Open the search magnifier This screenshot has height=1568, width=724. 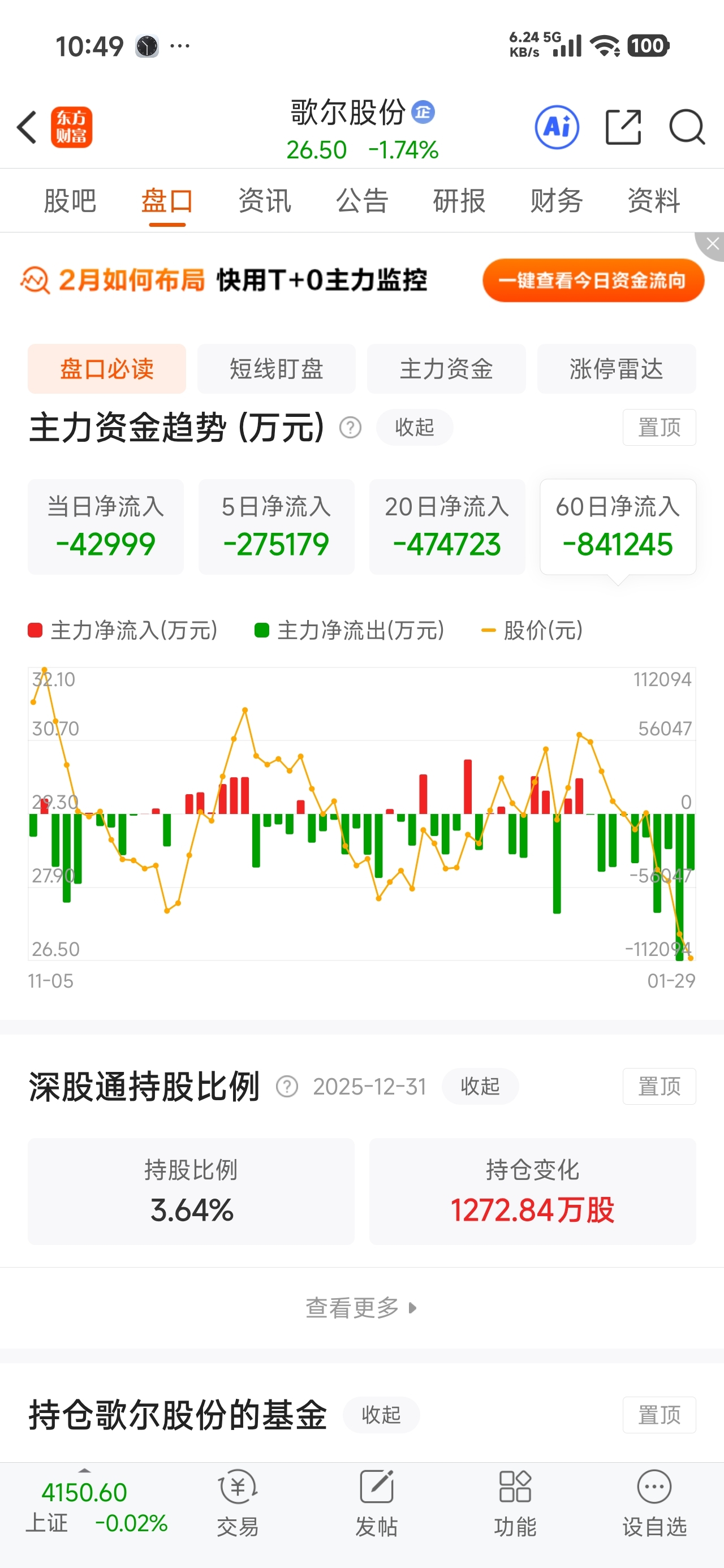pyautogui.click(x=687, y=127)
